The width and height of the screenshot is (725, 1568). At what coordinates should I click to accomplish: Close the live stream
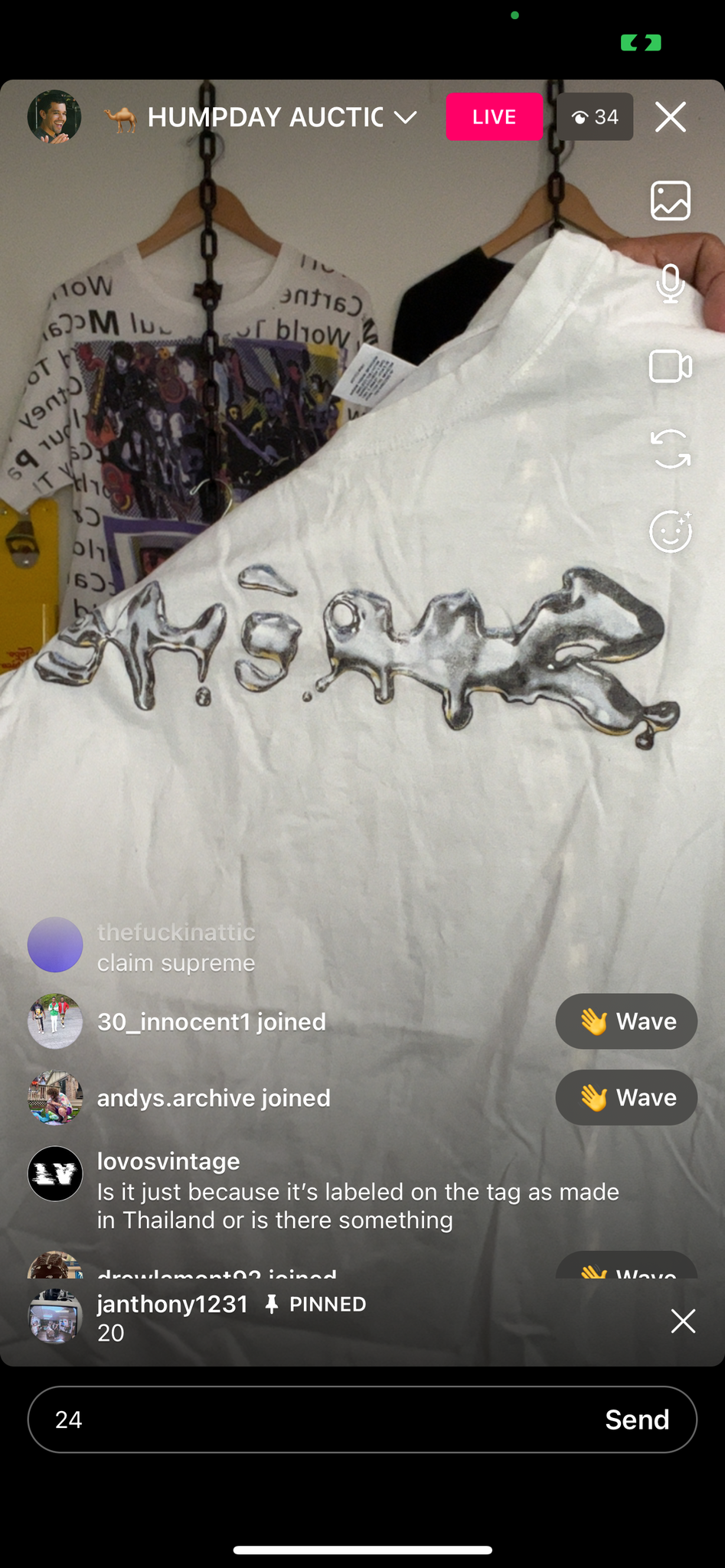pos(671,117)
